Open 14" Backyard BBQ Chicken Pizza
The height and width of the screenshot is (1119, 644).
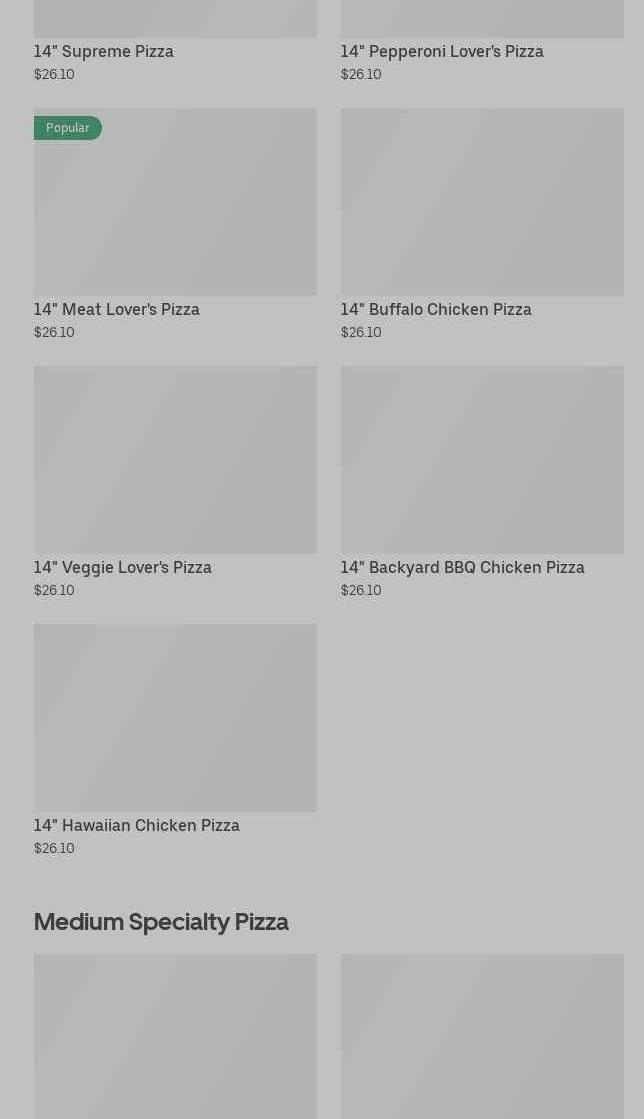click(482, 482)
